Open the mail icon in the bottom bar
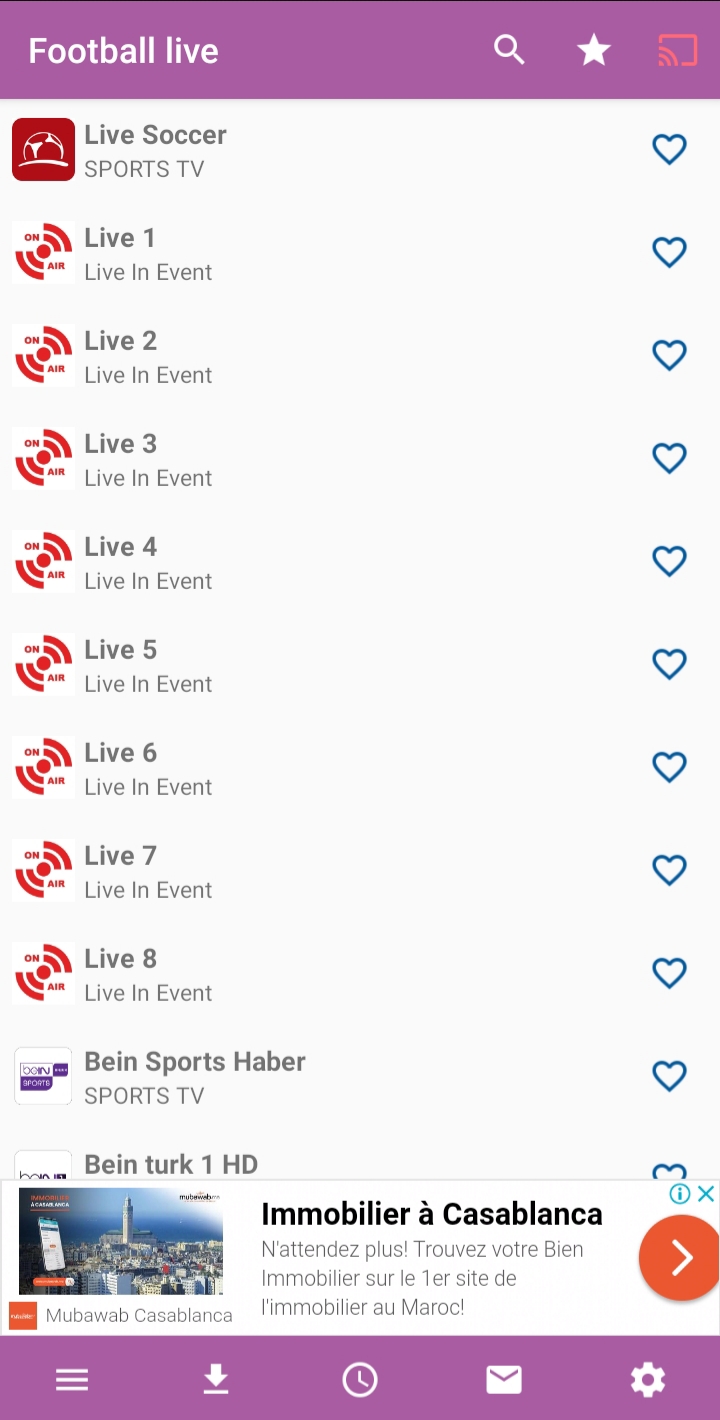720x1420 pixels. (504, 1380)
